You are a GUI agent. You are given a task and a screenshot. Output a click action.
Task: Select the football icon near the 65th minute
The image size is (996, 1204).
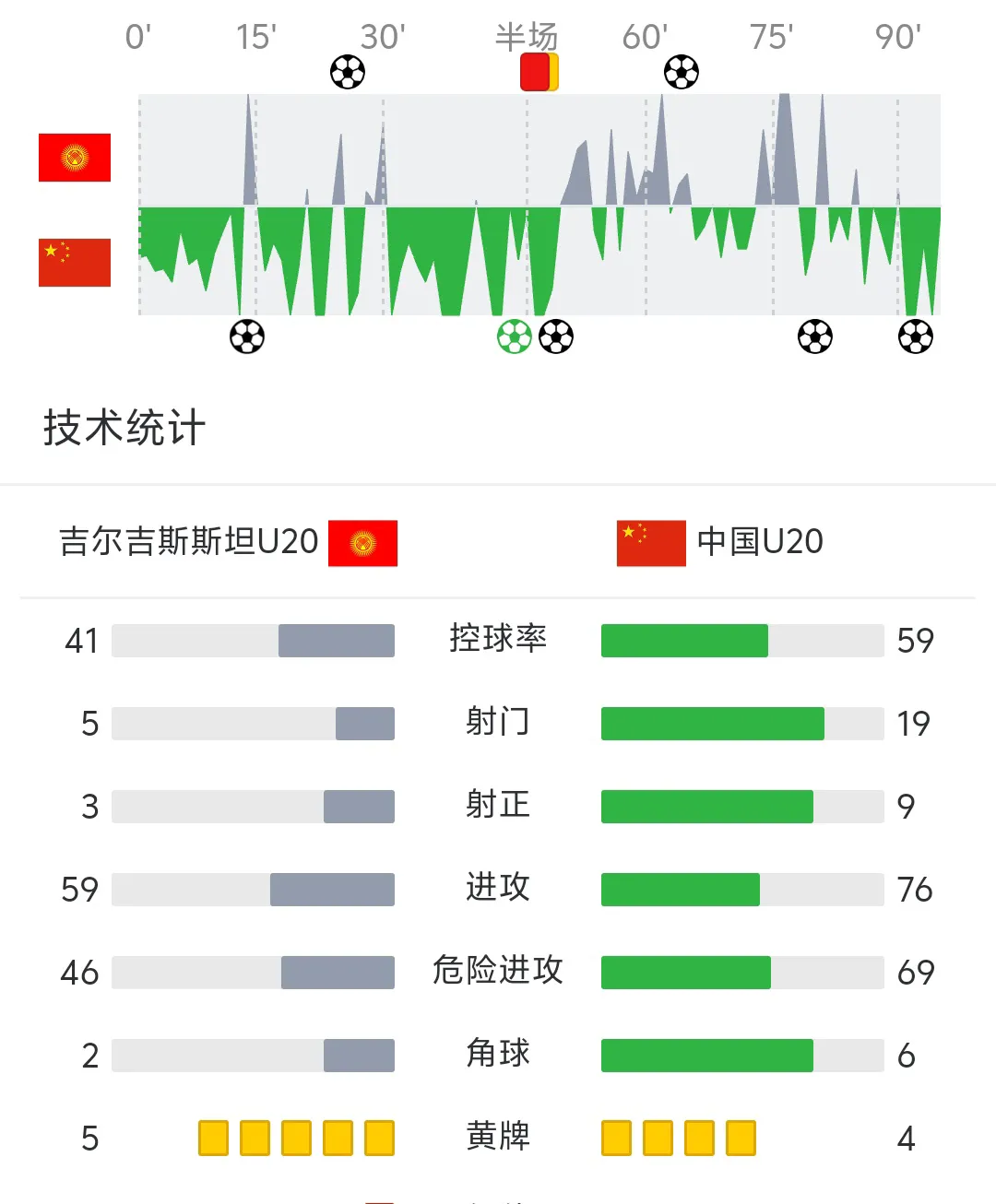[682, 71]
